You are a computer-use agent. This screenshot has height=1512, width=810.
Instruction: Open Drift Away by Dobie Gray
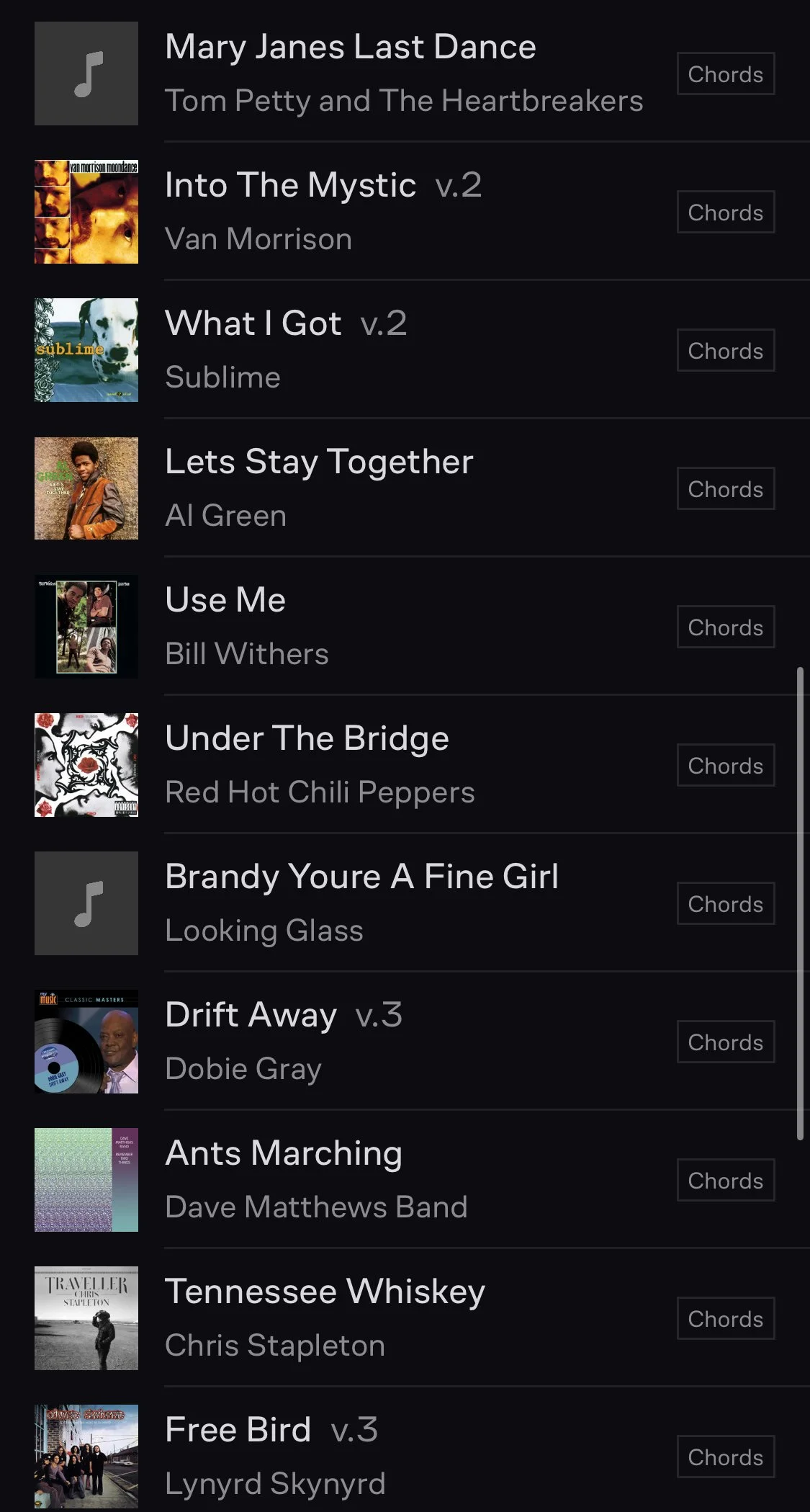click(251, 1016)
